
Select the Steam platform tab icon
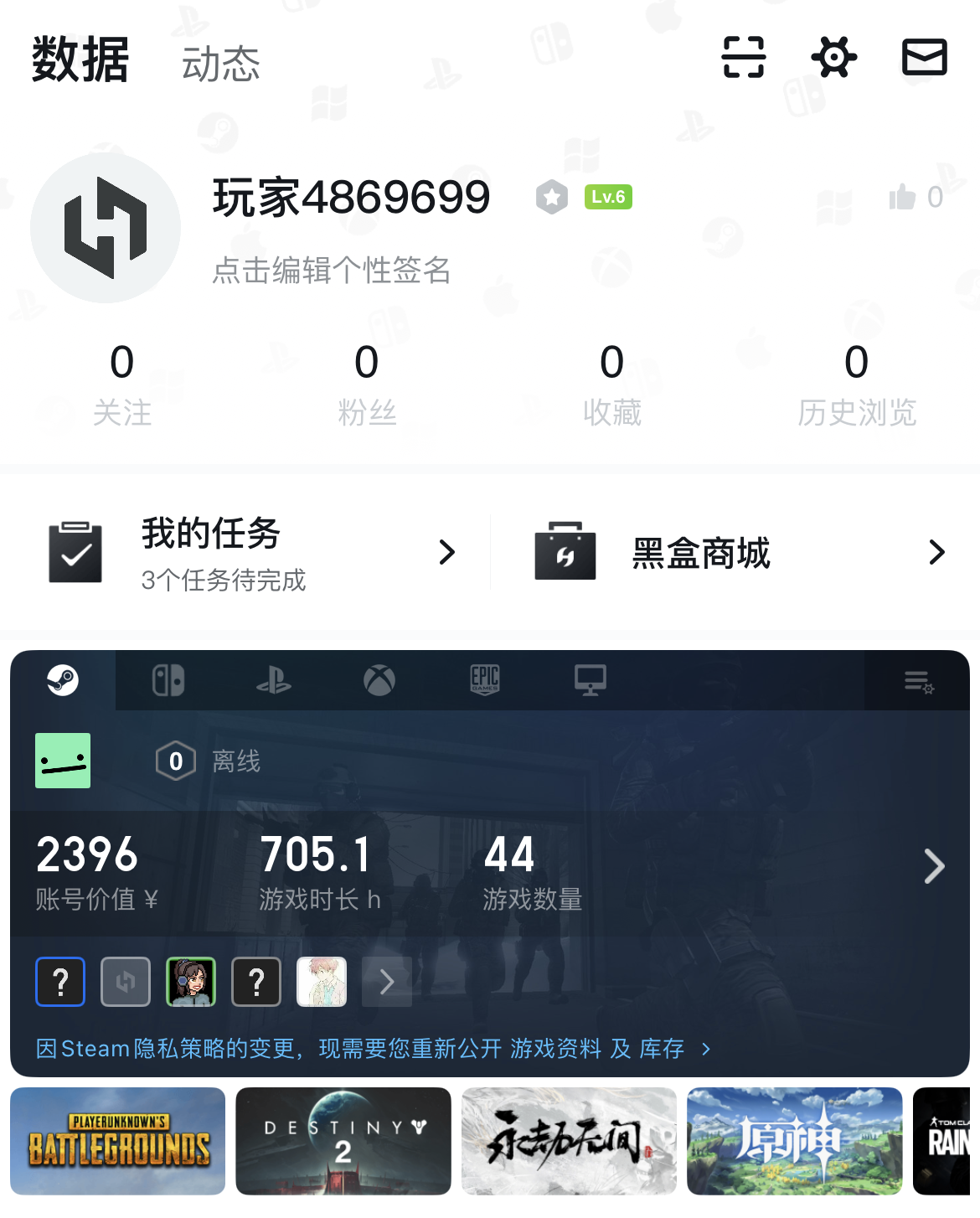64,679
